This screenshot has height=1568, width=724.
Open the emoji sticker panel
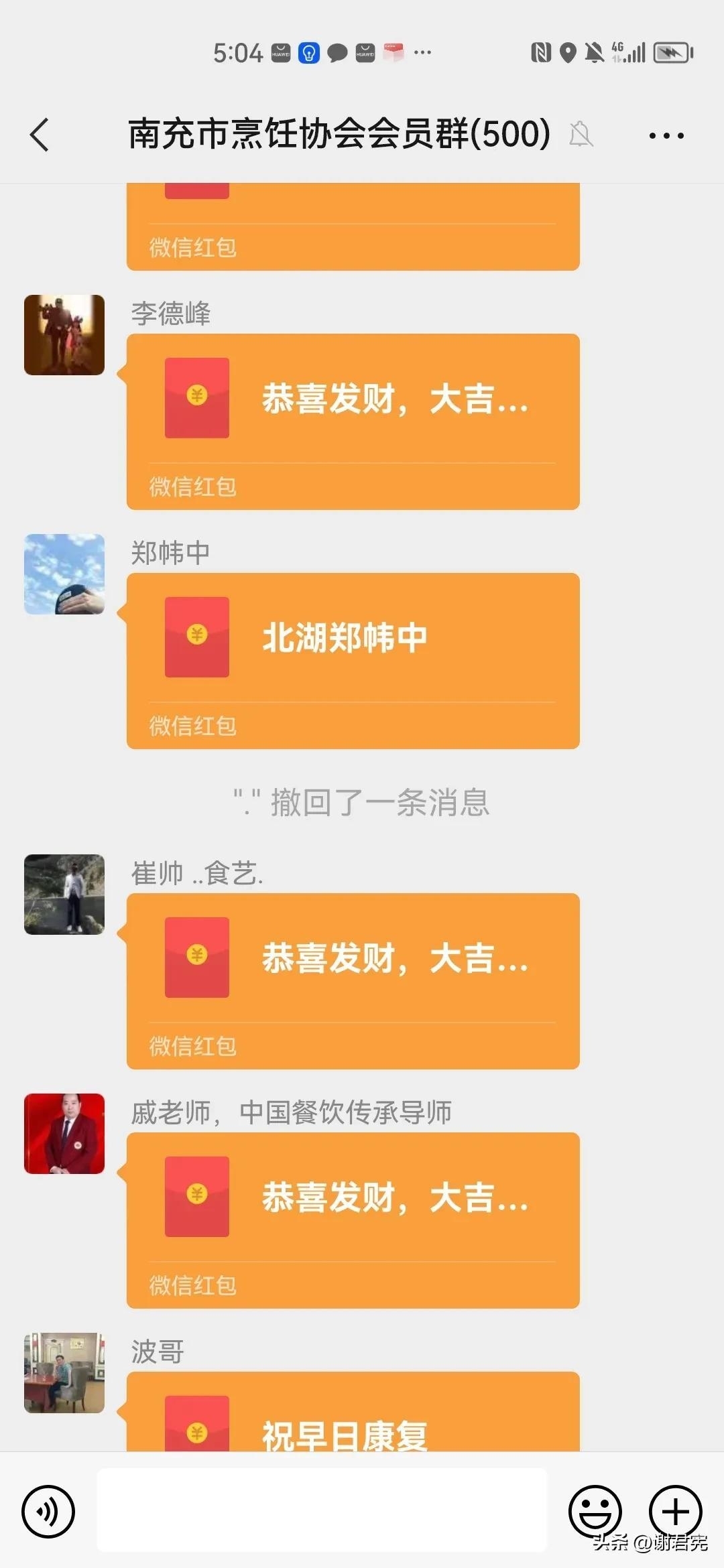[595, 1511]
